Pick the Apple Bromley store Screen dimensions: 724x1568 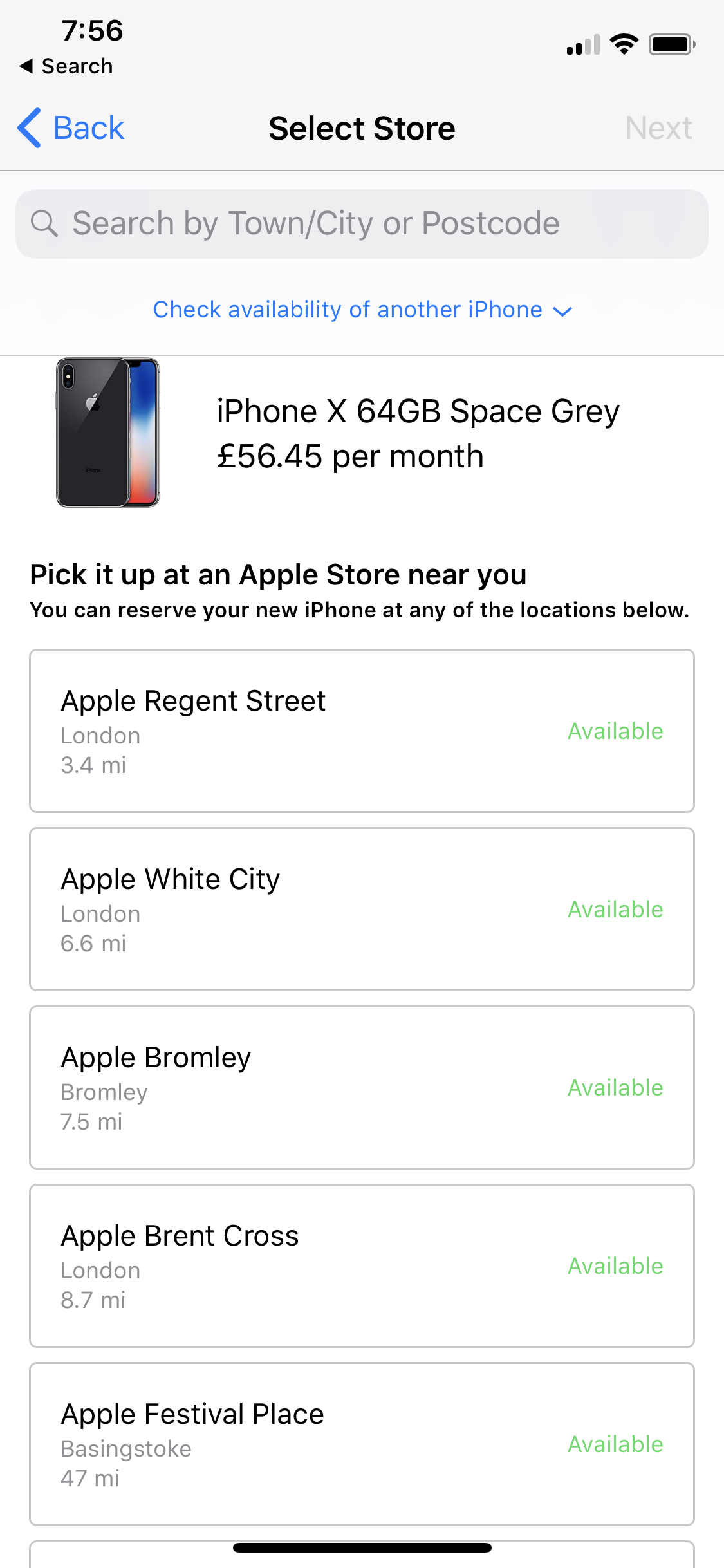(x=362, y=1087)
